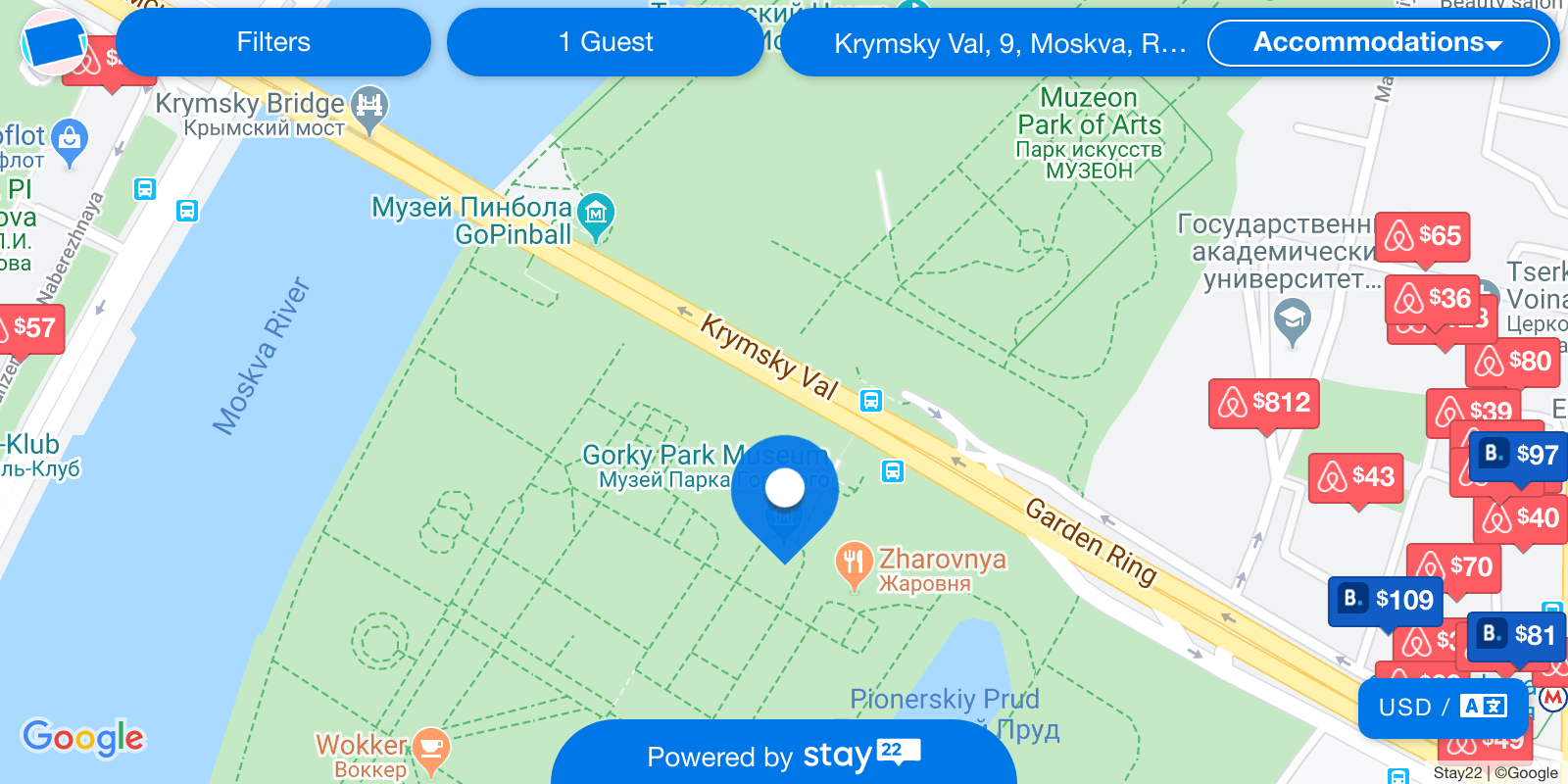Open the USD currency and language switcher
The height and width of the screenshot is (784, 1568).
pos(1442,707)
